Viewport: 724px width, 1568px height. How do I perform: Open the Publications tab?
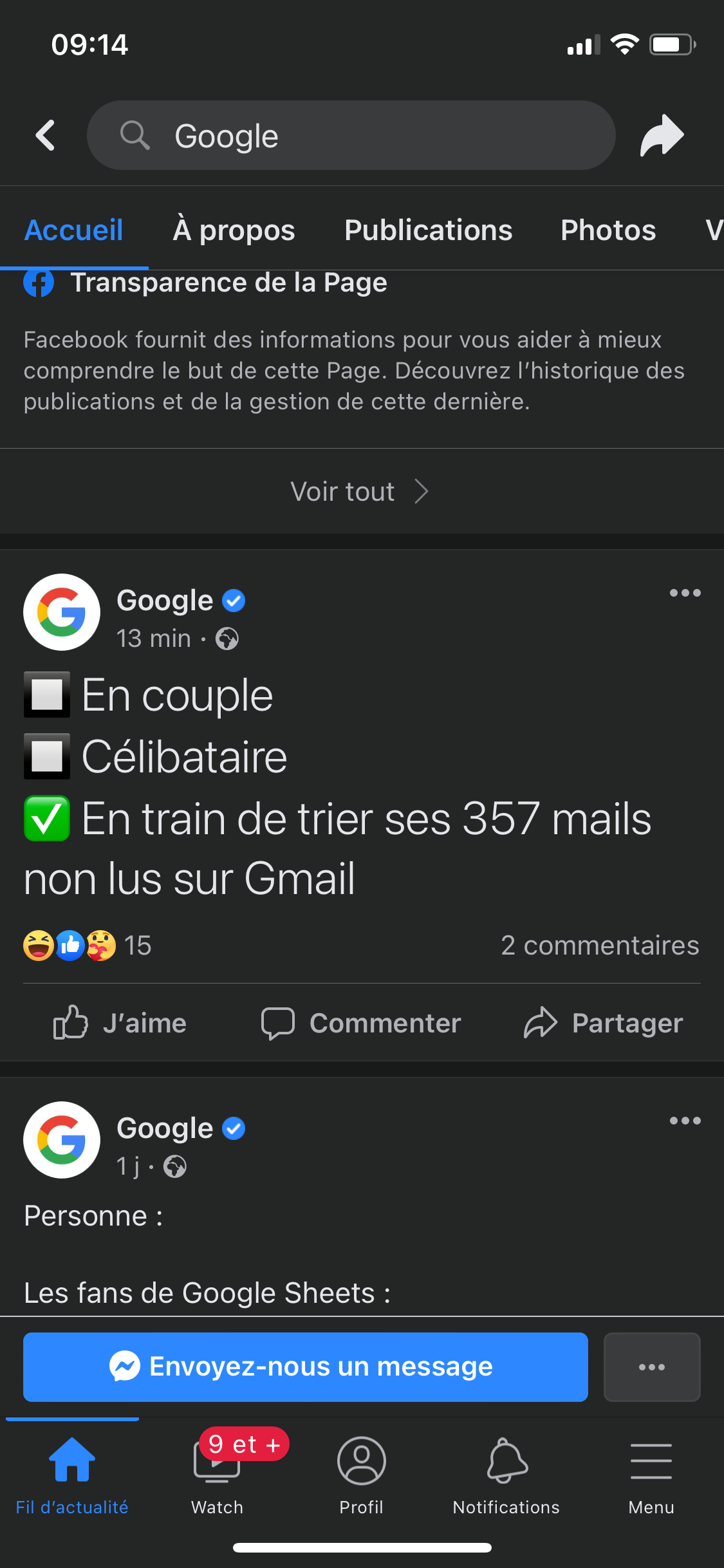point(428,230)
